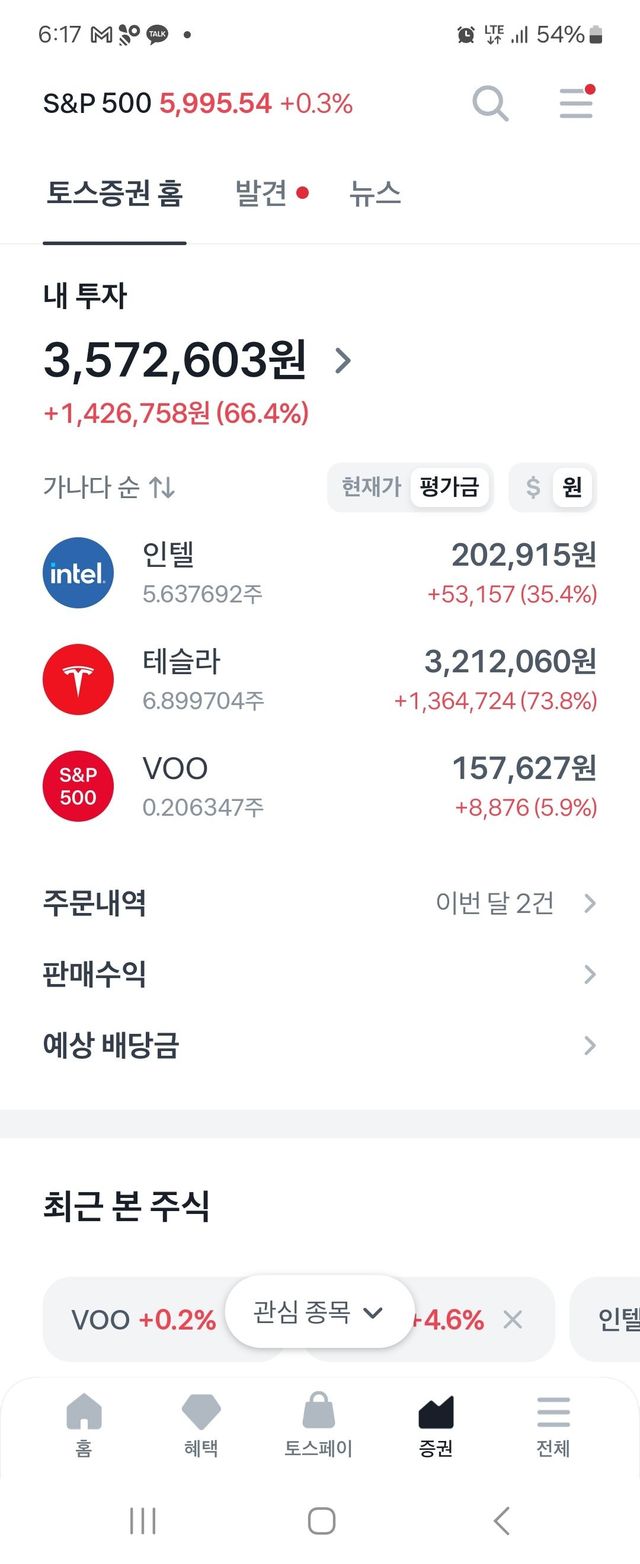640x1564 pixels.
Task: Change sort order from 가나다 순
Action: (x=109, y=487)
